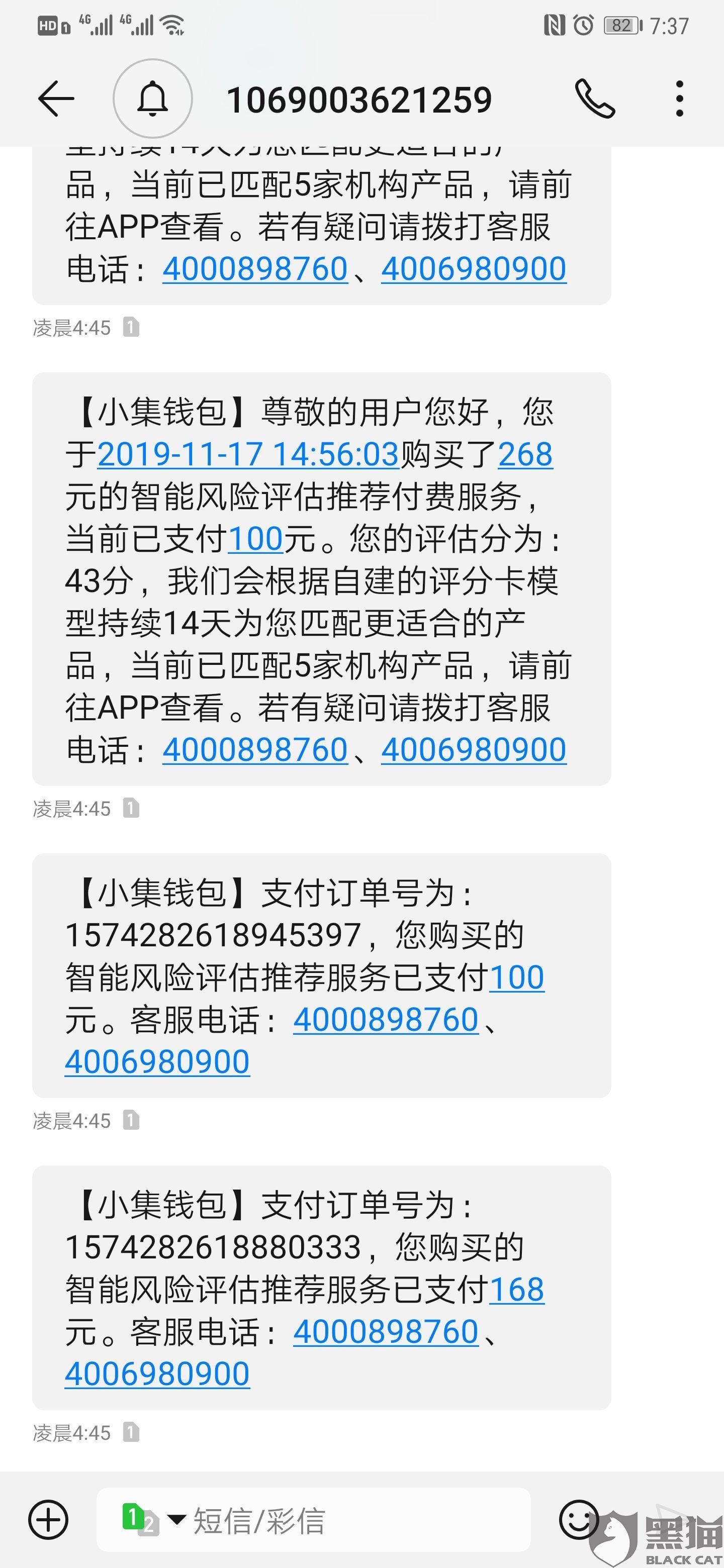Open the three-dot overflow menu
Screen dimensions: 724x1568
(x=680, y=99)
